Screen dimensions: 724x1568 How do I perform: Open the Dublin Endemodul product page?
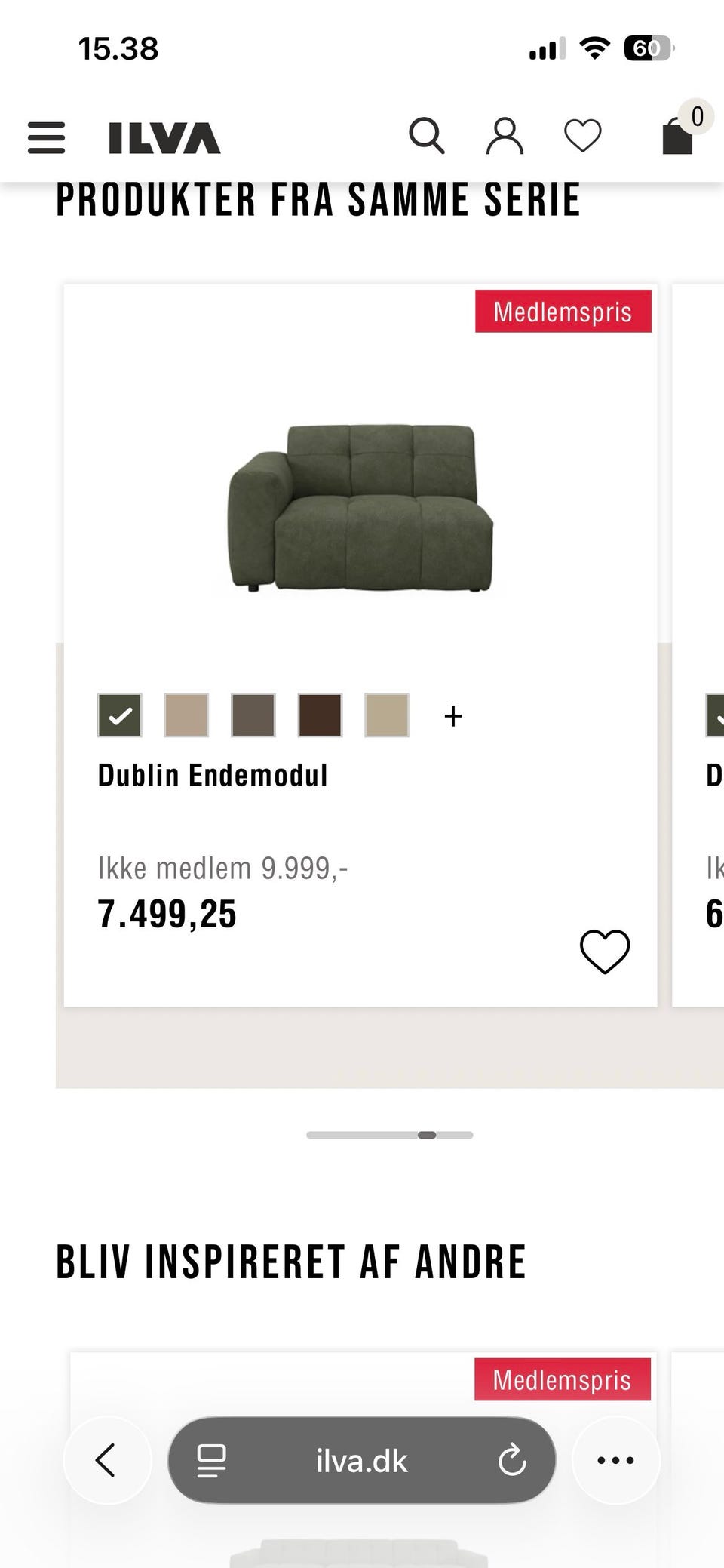click(213, 774)
